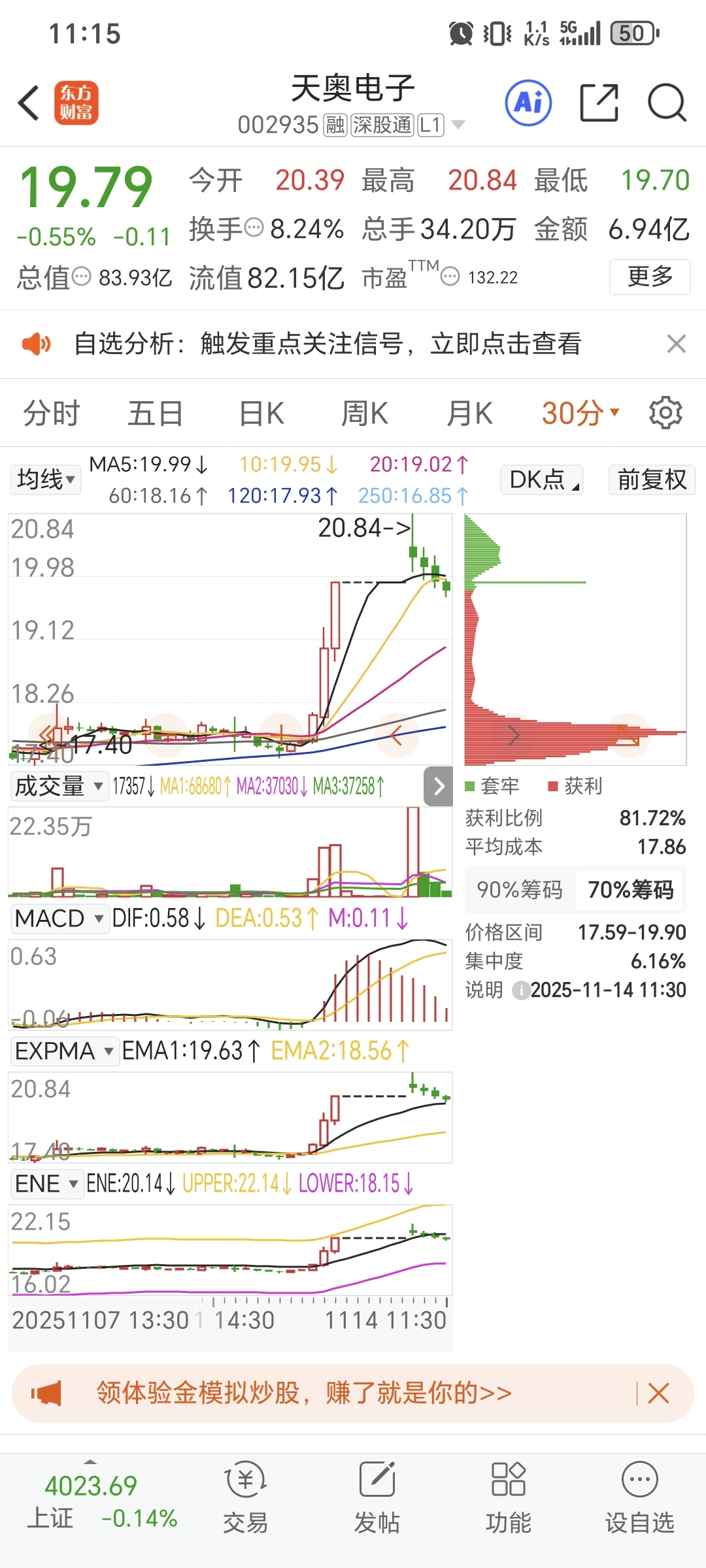Open the 均线 indicator dropdown
Image resolution: width=706 pixels, height=1568 pixels.
[x=45, y=480]
